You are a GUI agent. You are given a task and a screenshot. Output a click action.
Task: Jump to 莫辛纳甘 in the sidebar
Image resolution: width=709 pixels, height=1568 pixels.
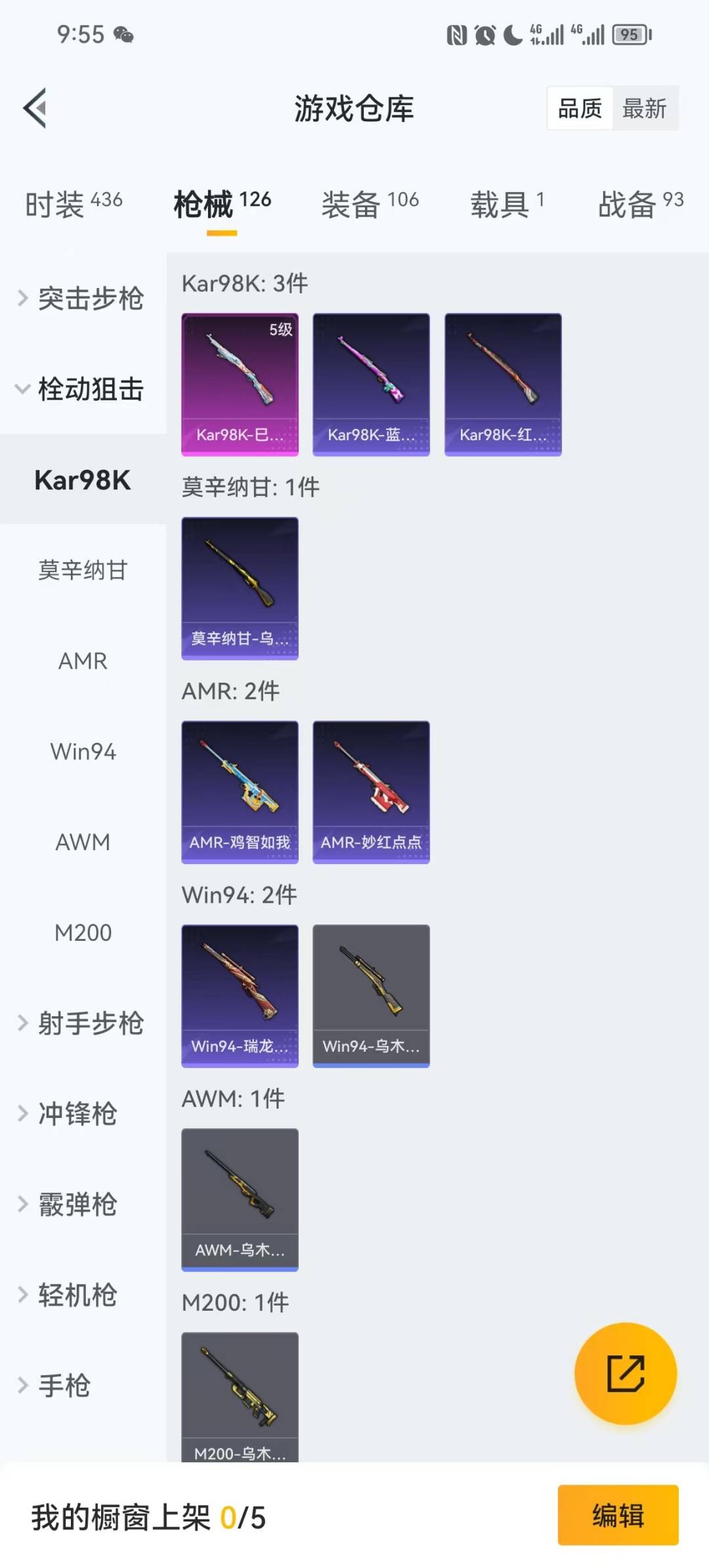click(83, 570)
